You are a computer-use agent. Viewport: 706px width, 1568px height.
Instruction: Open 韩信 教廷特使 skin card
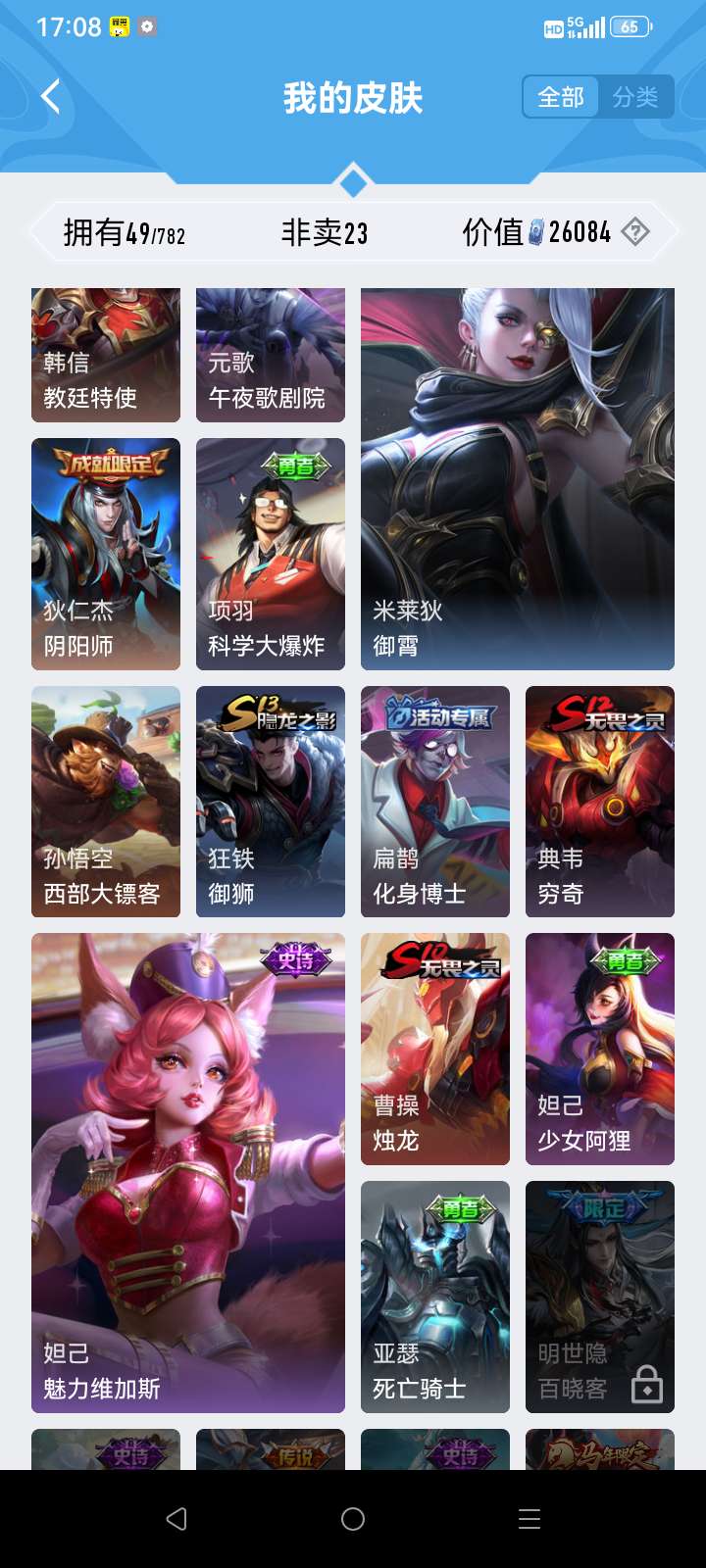point(106,355)
